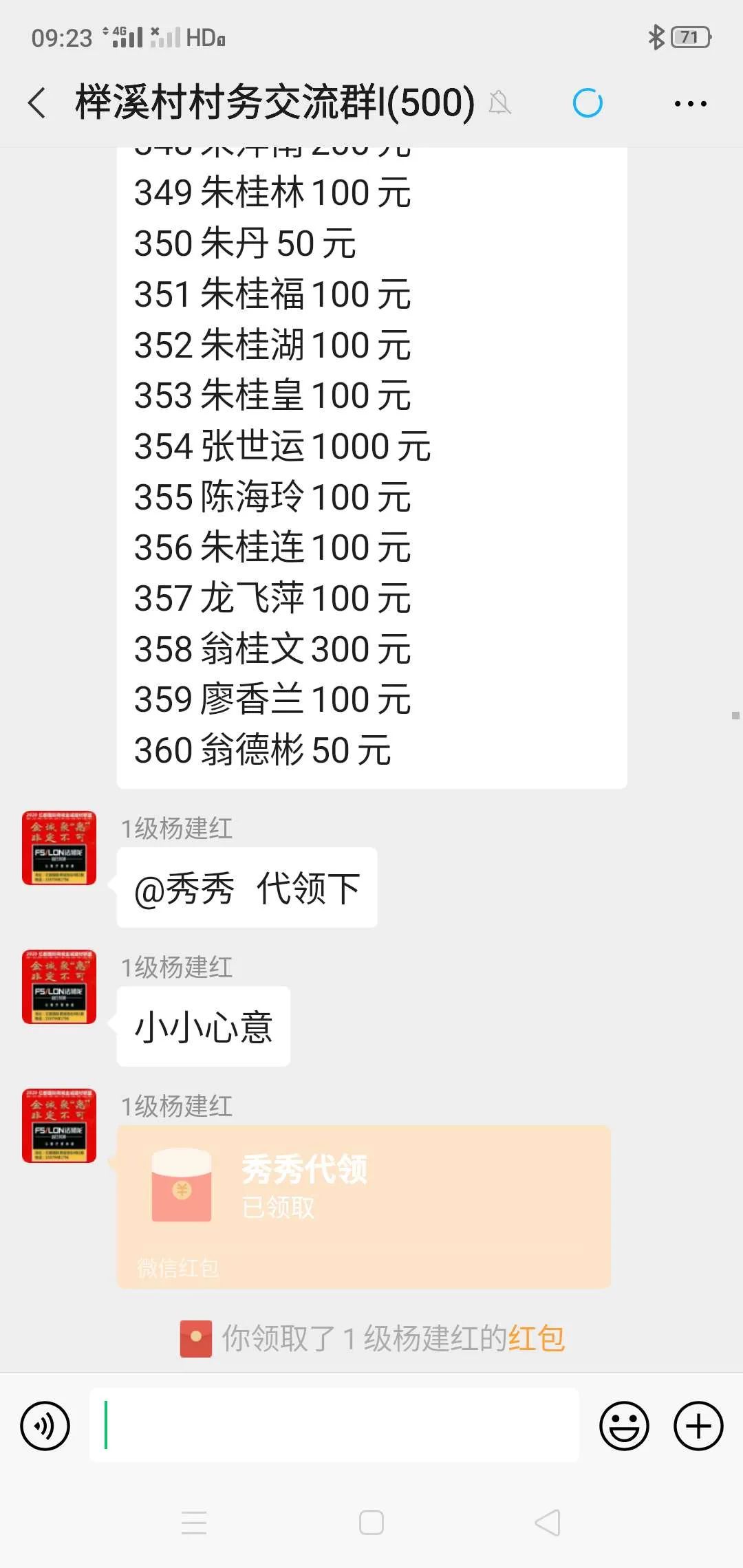Open the chat's three-dot options menu

(x=690, y=104)
